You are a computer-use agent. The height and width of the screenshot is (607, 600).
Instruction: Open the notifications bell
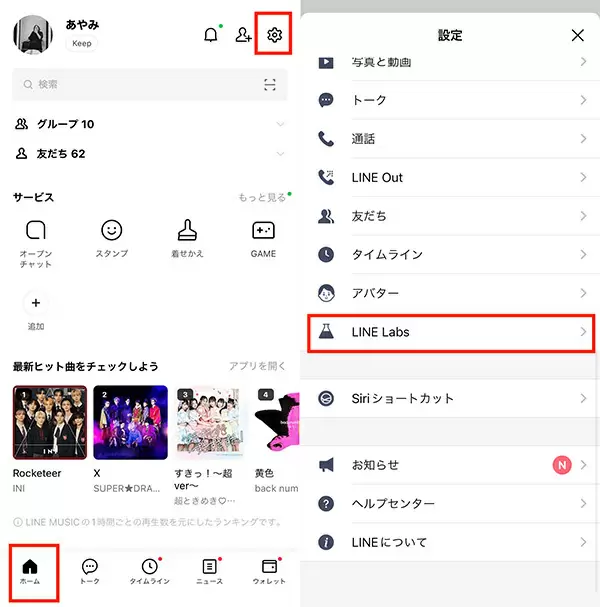click(x=211, y=36)
